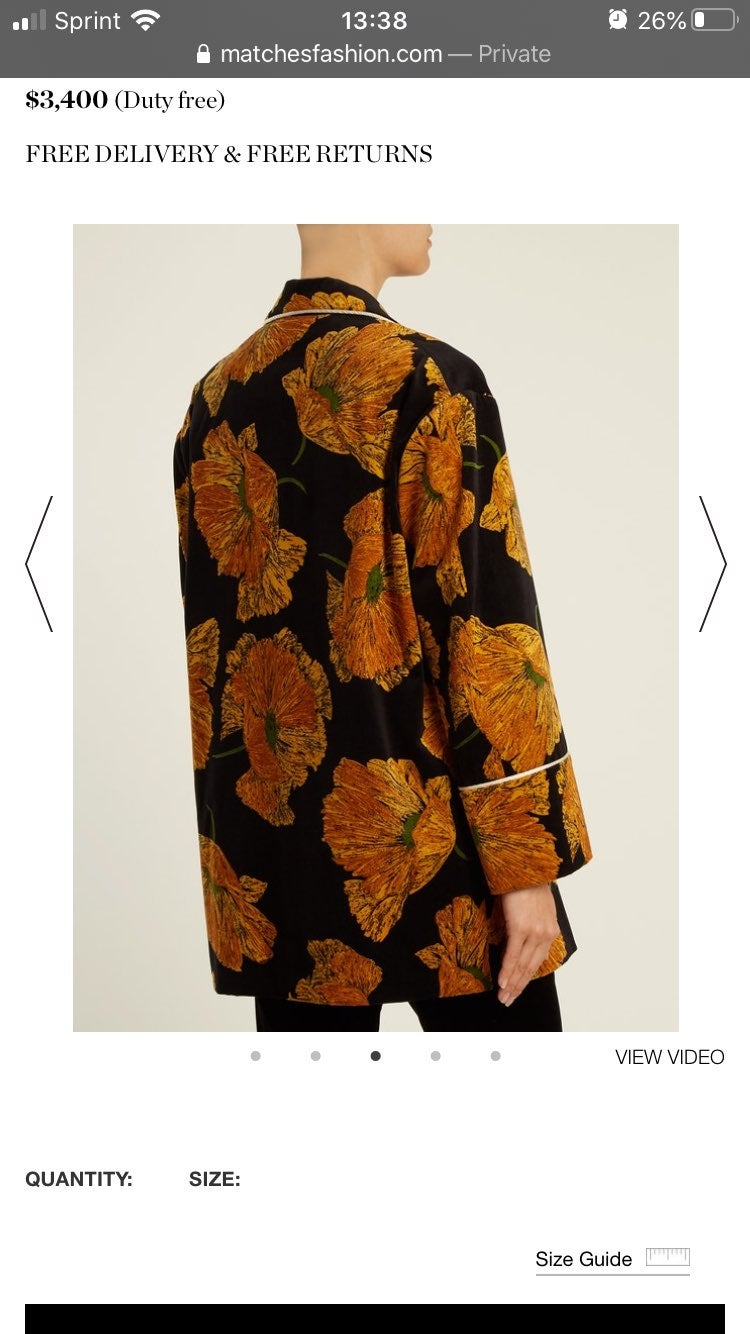Jump to the first image dot
The width and height of the screenshot is (750, 1334).
click(256, 1056)
